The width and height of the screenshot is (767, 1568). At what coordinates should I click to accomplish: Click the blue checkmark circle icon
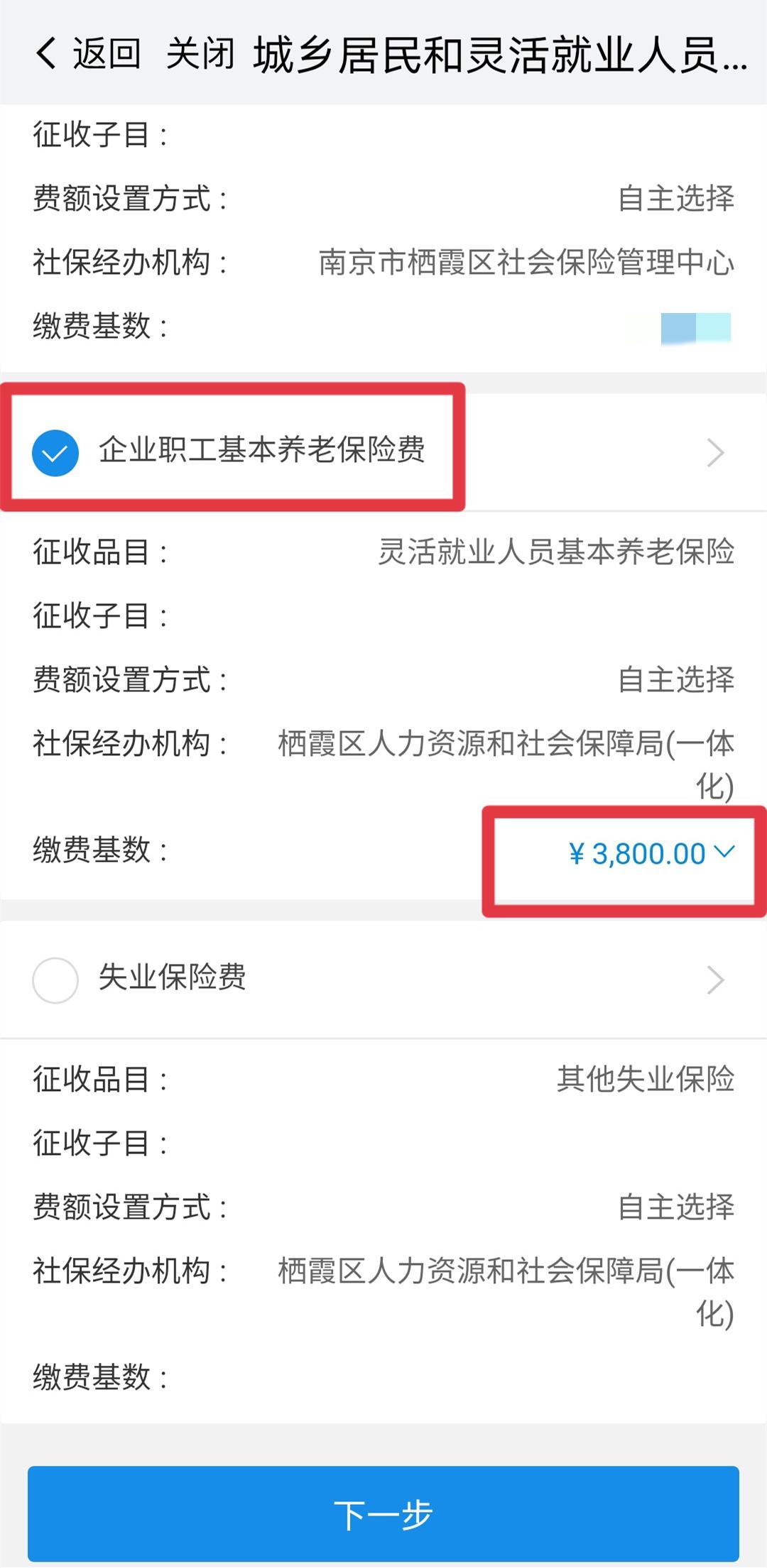click(x=55, y=451)
